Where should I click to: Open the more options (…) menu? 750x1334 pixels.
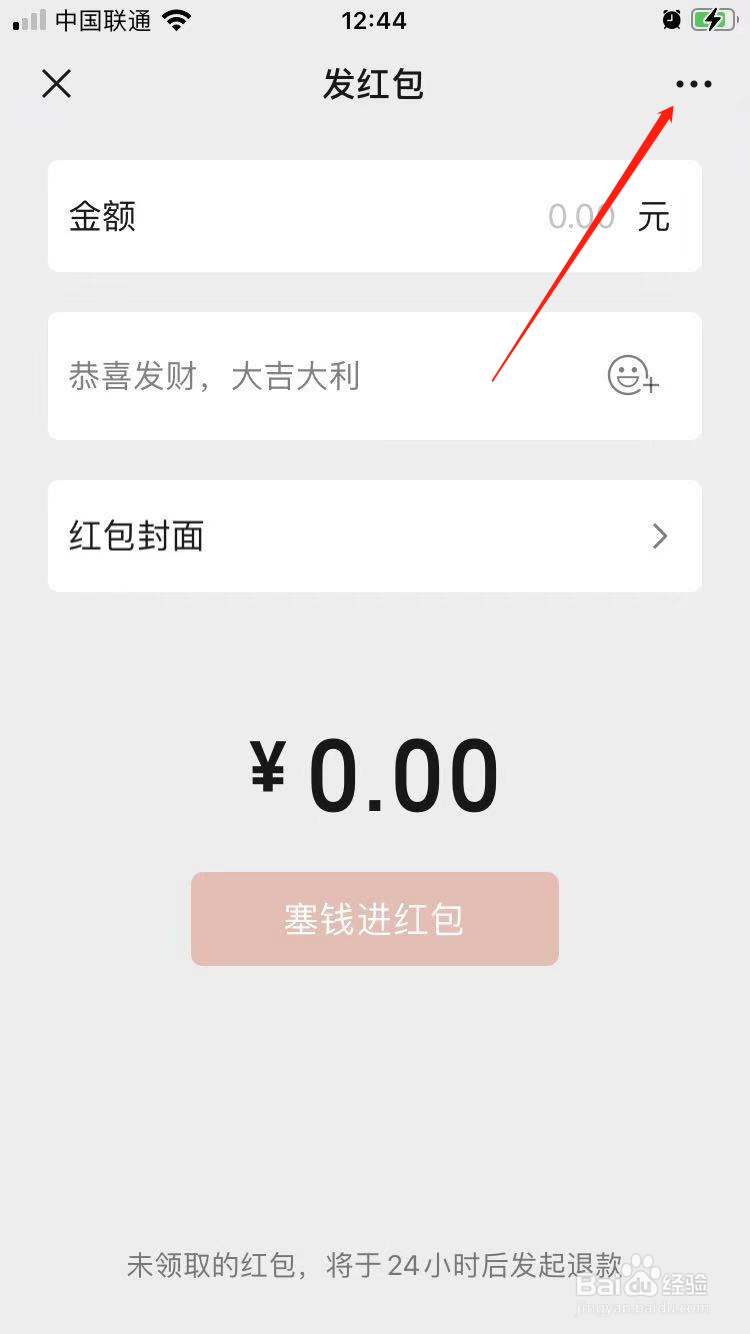[694, 84]
